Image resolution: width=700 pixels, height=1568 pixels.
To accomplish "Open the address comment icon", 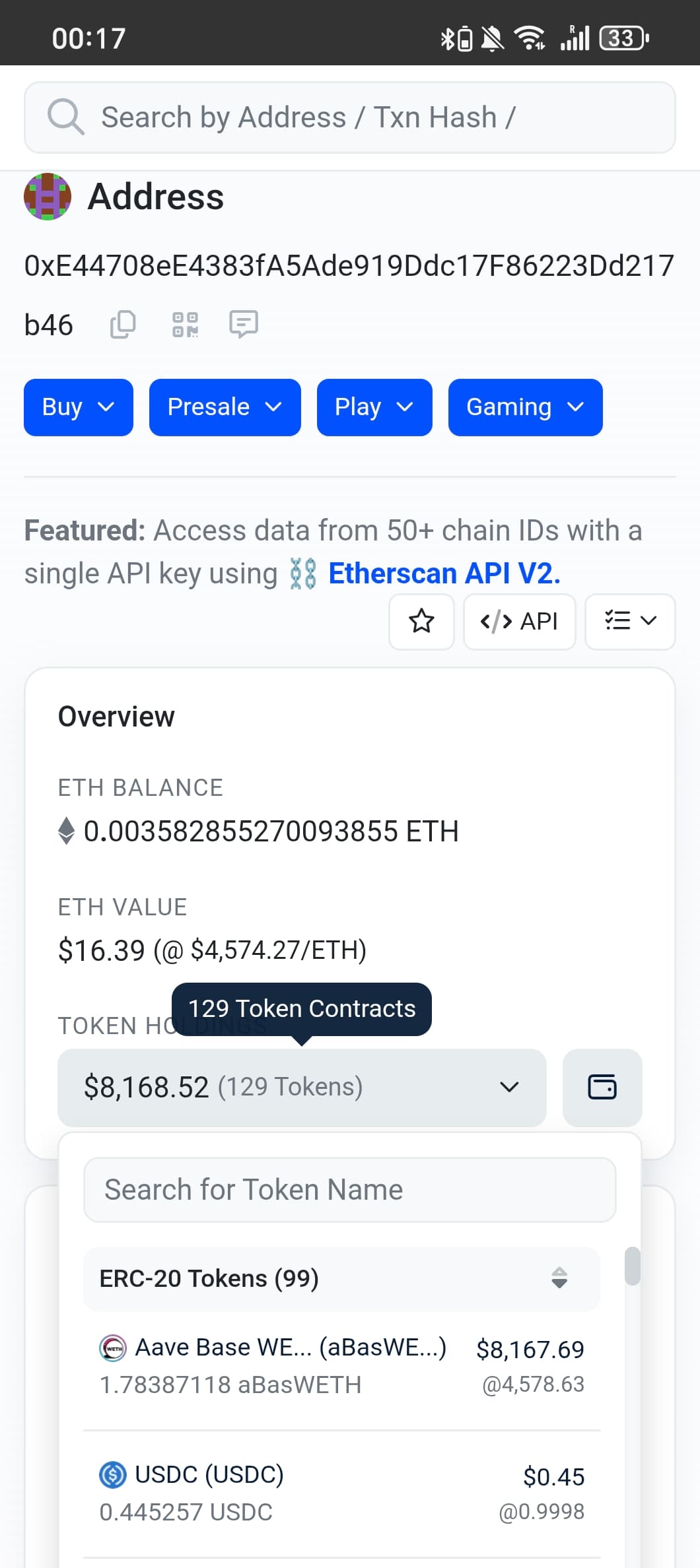I will pyautogui.click(x=243, y=324).
